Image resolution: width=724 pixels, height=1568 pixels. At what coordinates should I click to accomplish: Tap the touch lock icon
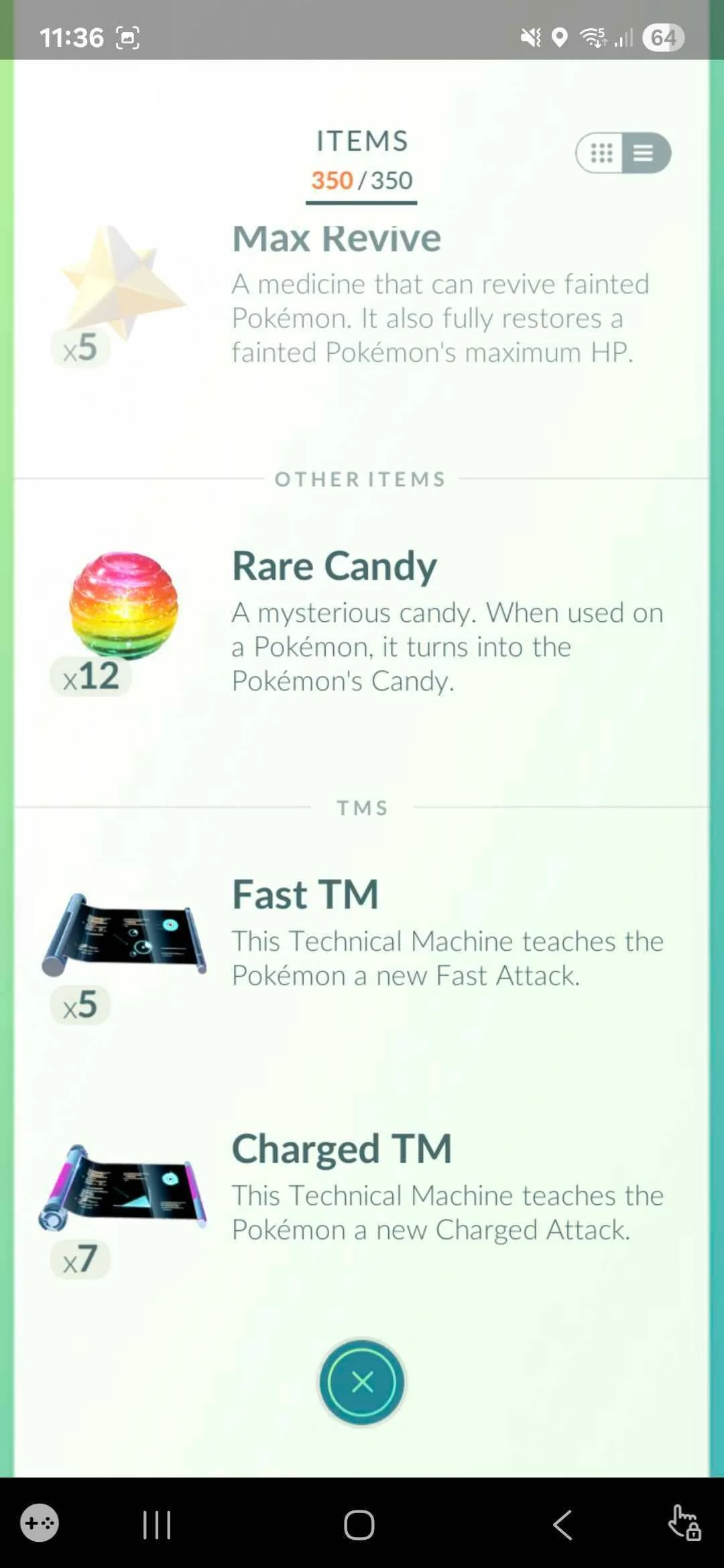pyautogui.click(x=684, y=1523)
